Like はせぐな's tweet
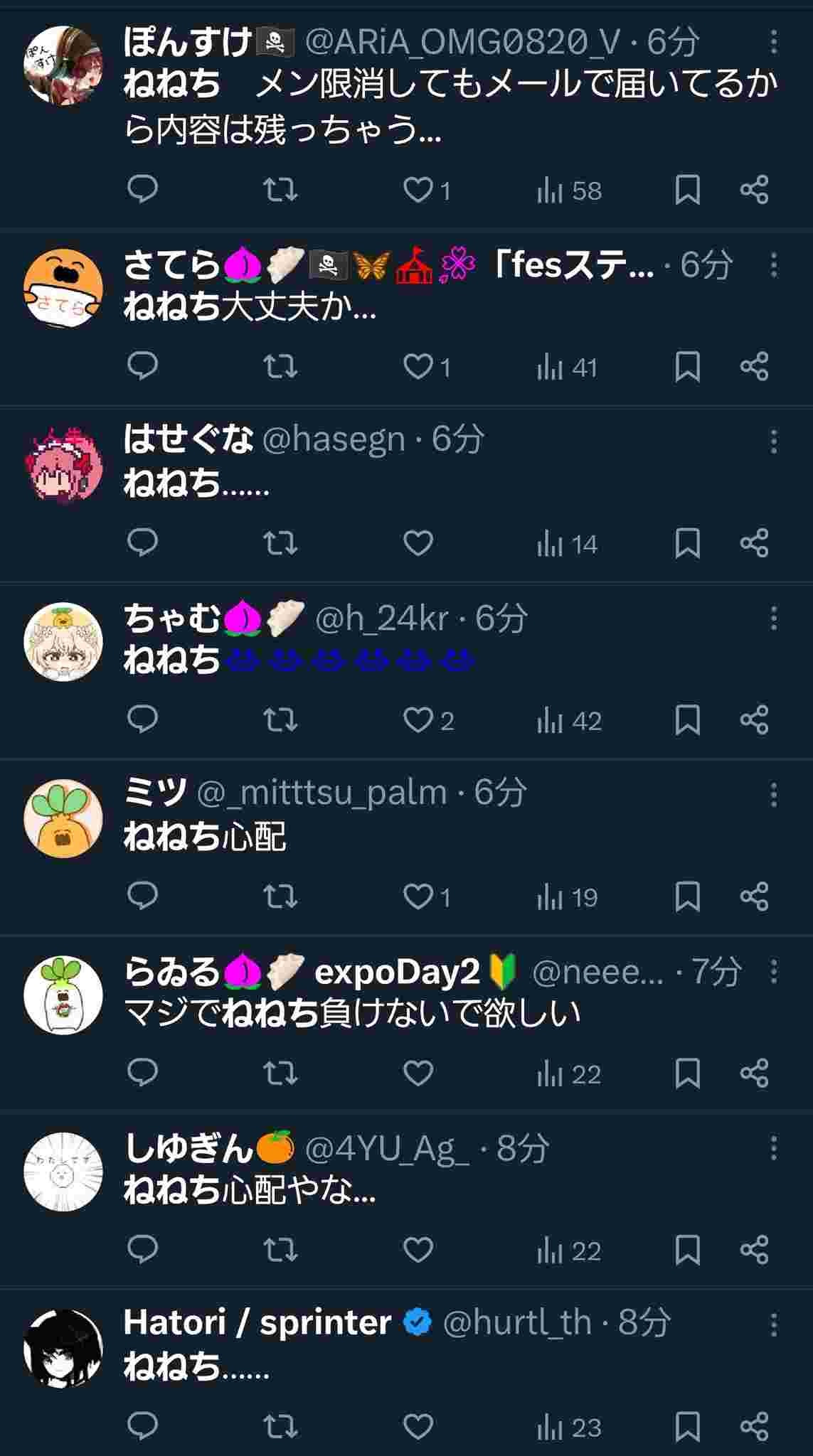Screen dimensions: 813x1456 tap(418, 543)
